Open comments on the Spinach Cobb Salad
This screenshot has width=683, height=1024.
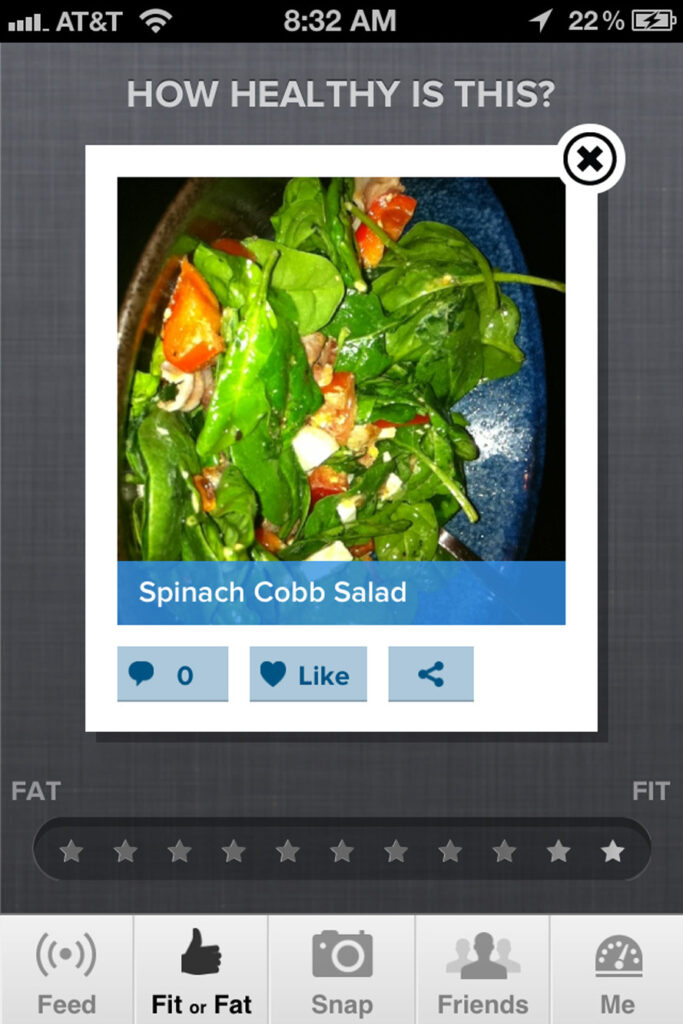click(x=172, y=675)
